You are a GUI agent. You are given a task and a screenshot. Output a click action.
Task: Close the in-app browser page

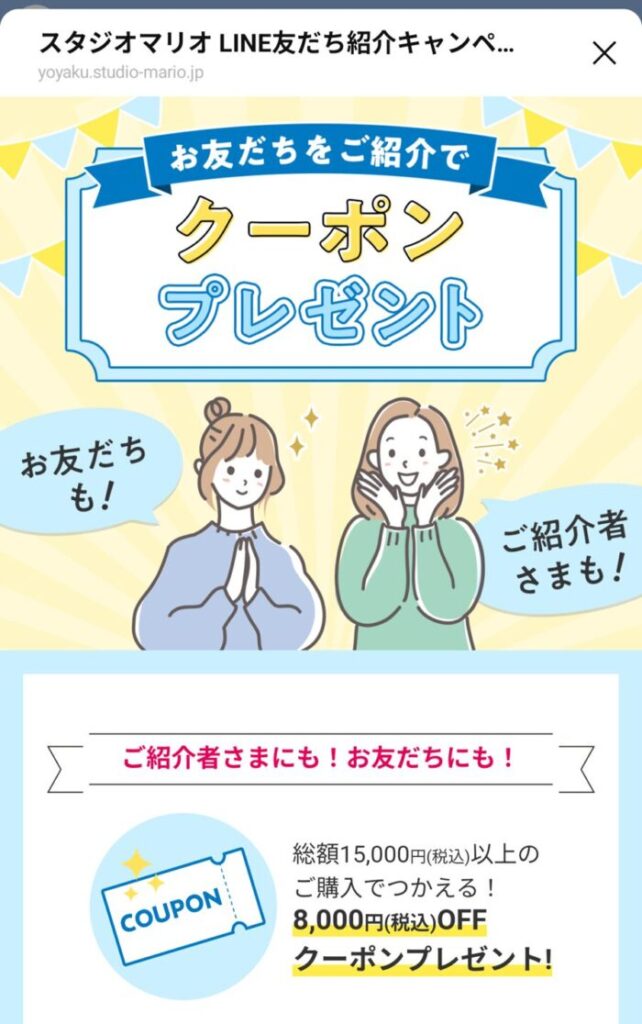(x=604, y=53)
